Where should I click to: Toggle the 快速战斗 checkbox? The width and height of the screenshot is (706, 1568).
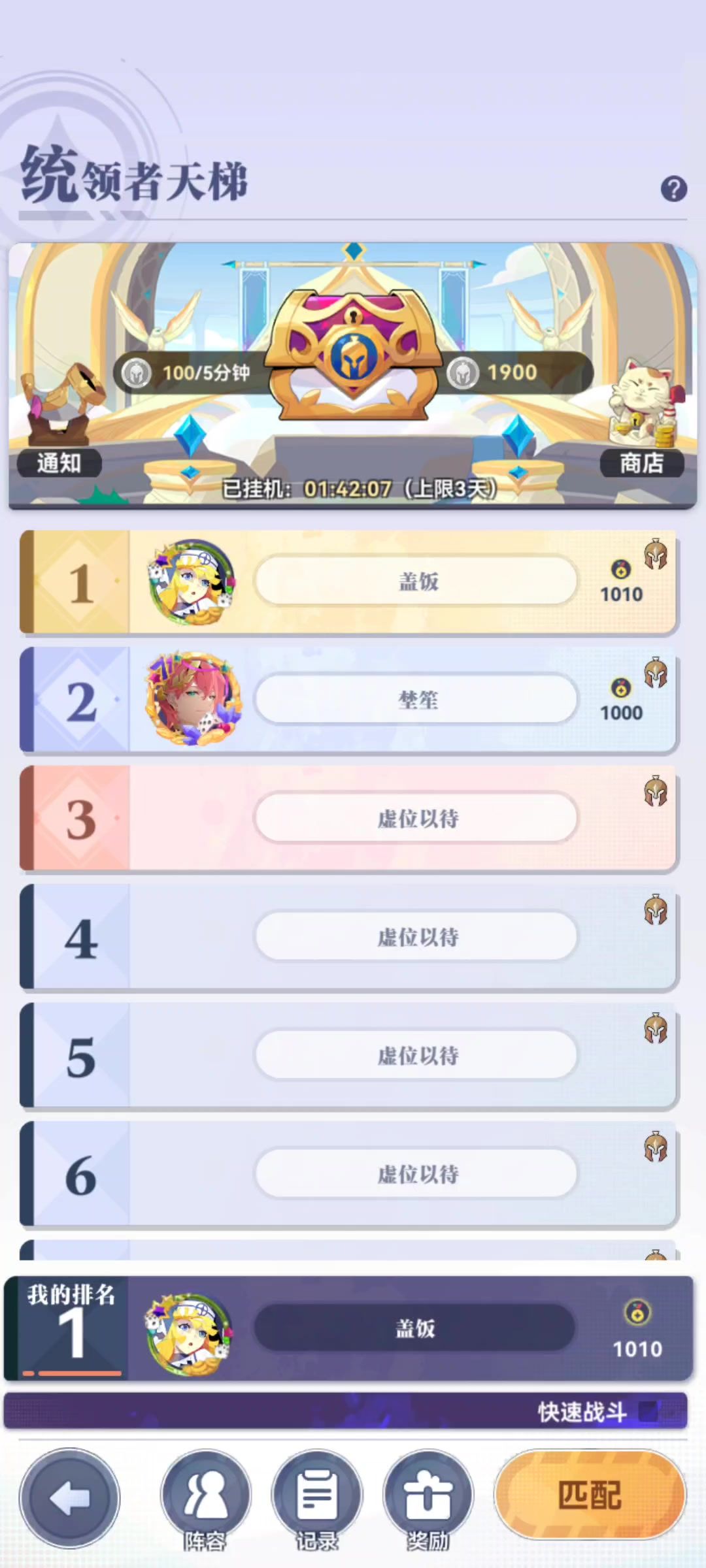tap(648, 1412)
